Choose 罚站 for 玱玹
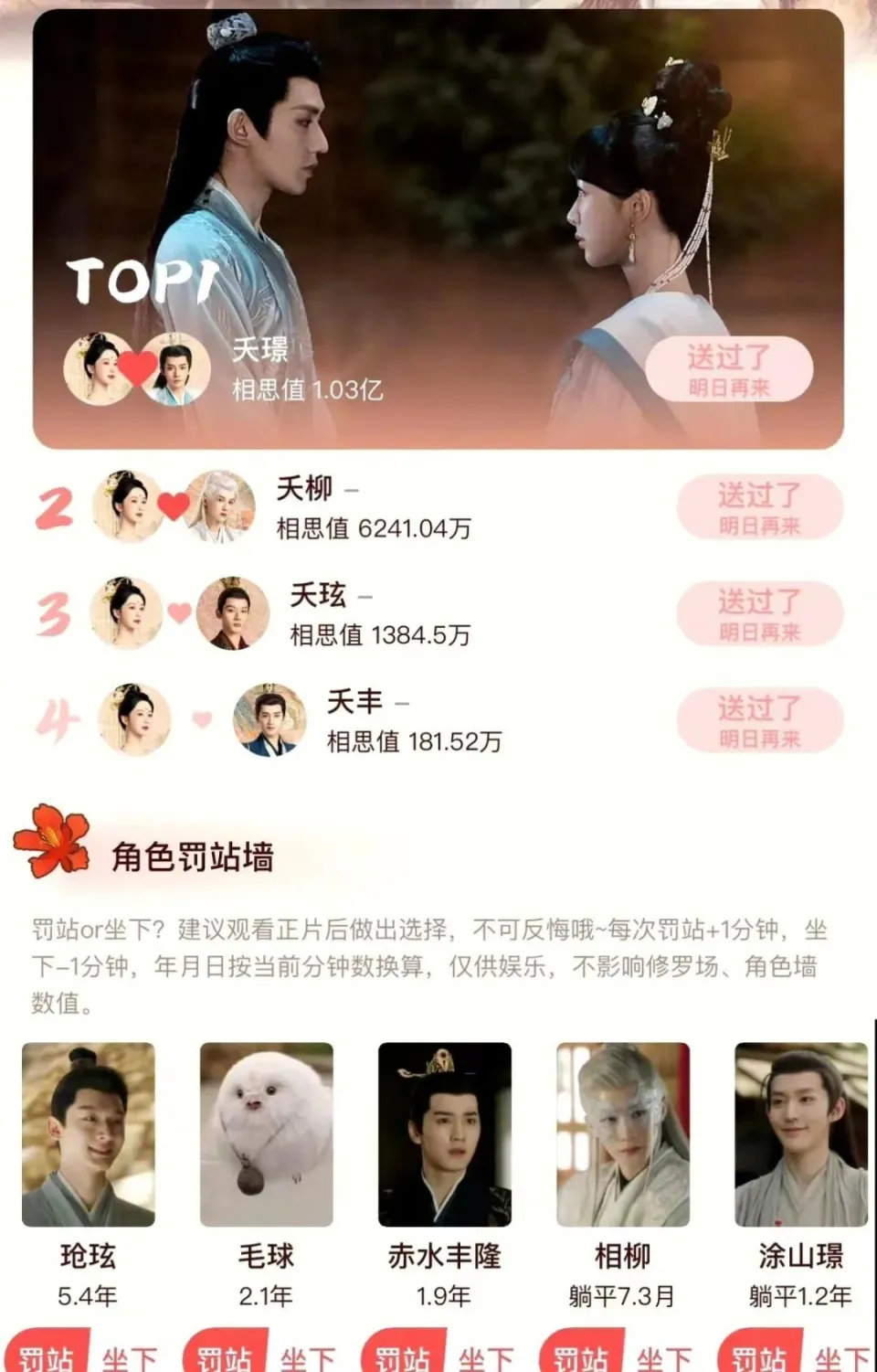Image resolution: width=877 pixels, height=1372 pixels. coord(47,1356)
